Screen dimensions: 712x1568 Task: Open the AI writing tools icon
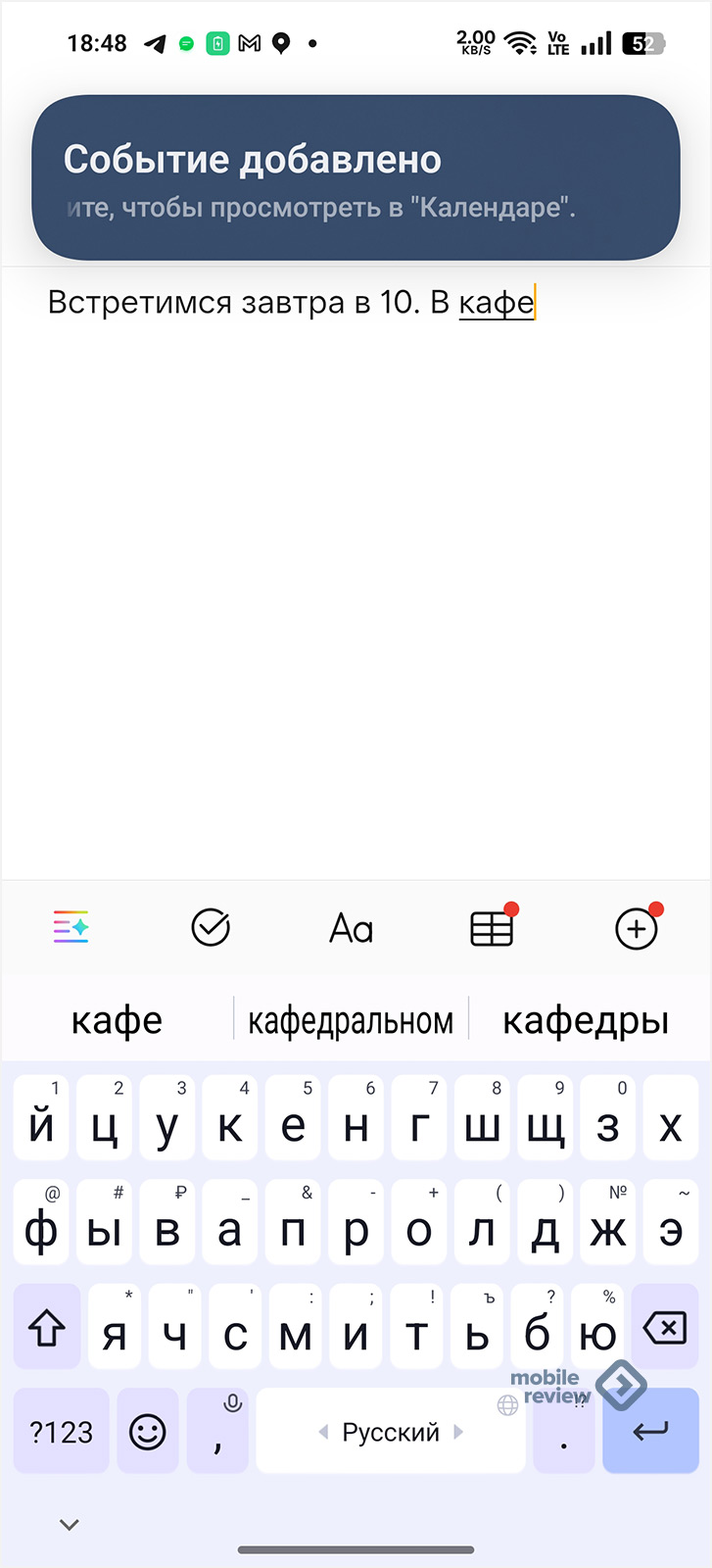[71, 927]
